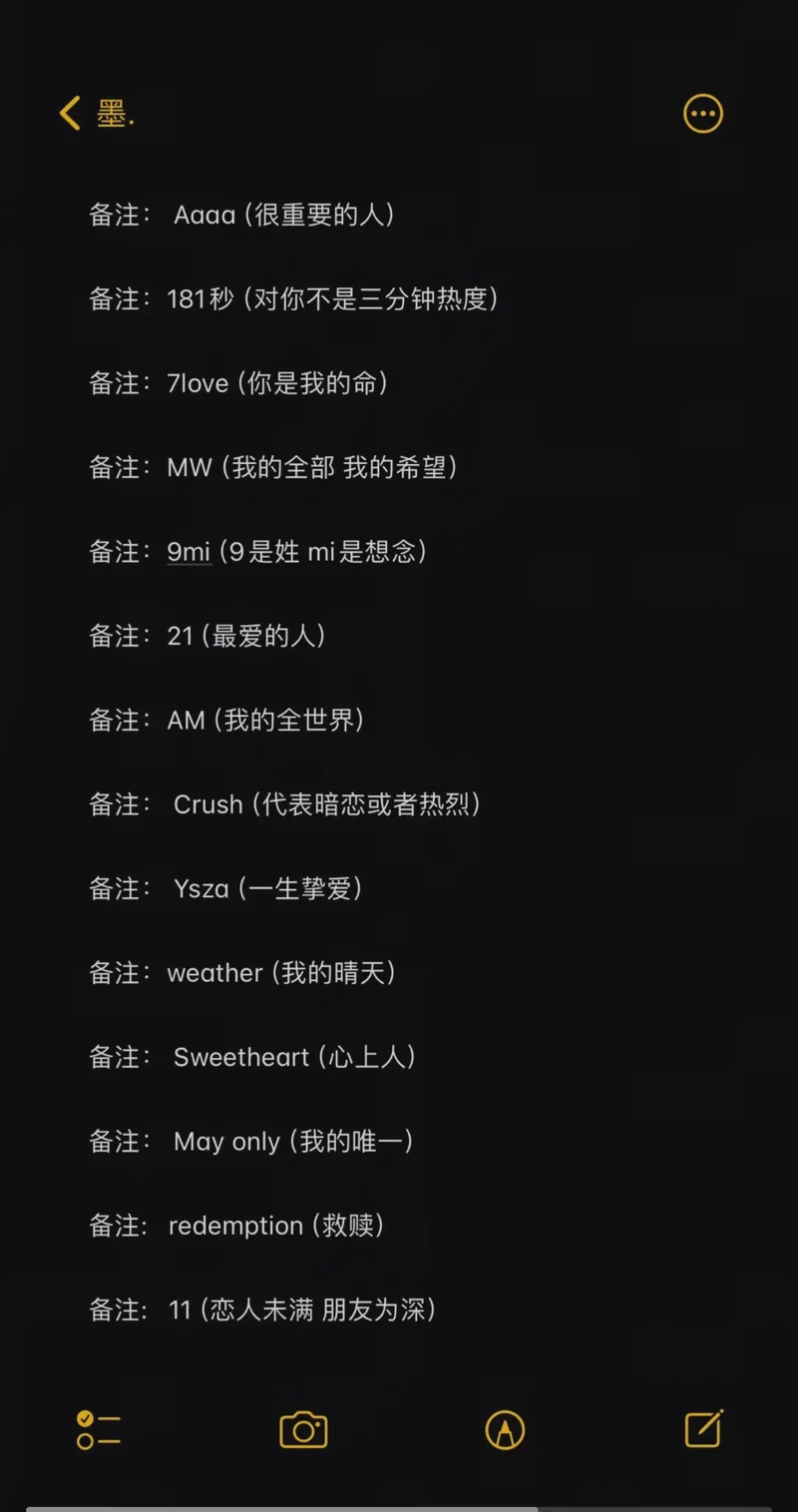Screen dimensions: 798x1512
Task: Tap the MW remark line
Action: pyautogui.click(x=269, y=467)
